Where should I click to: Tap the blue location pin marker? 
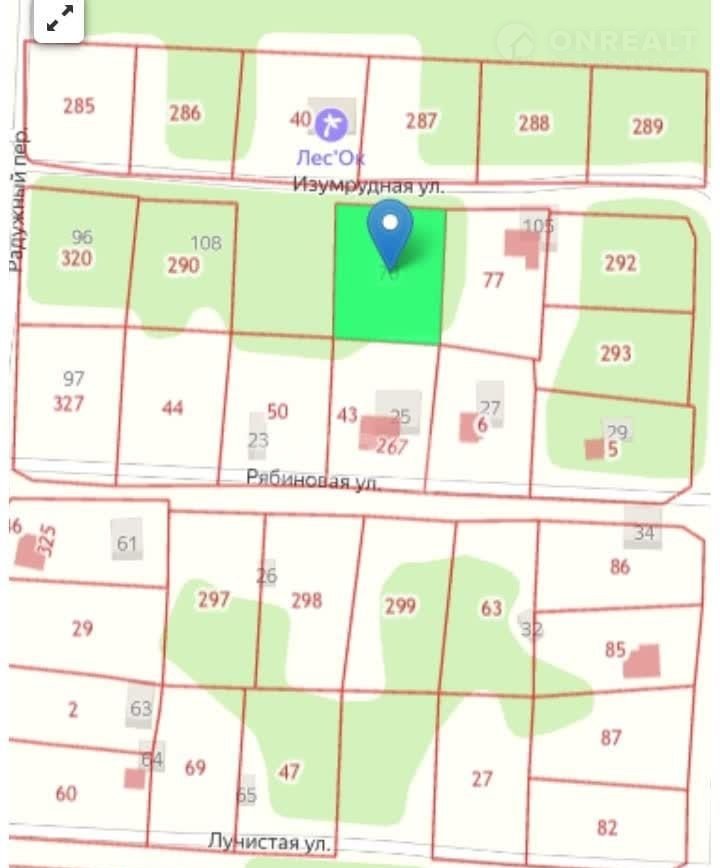390,228
